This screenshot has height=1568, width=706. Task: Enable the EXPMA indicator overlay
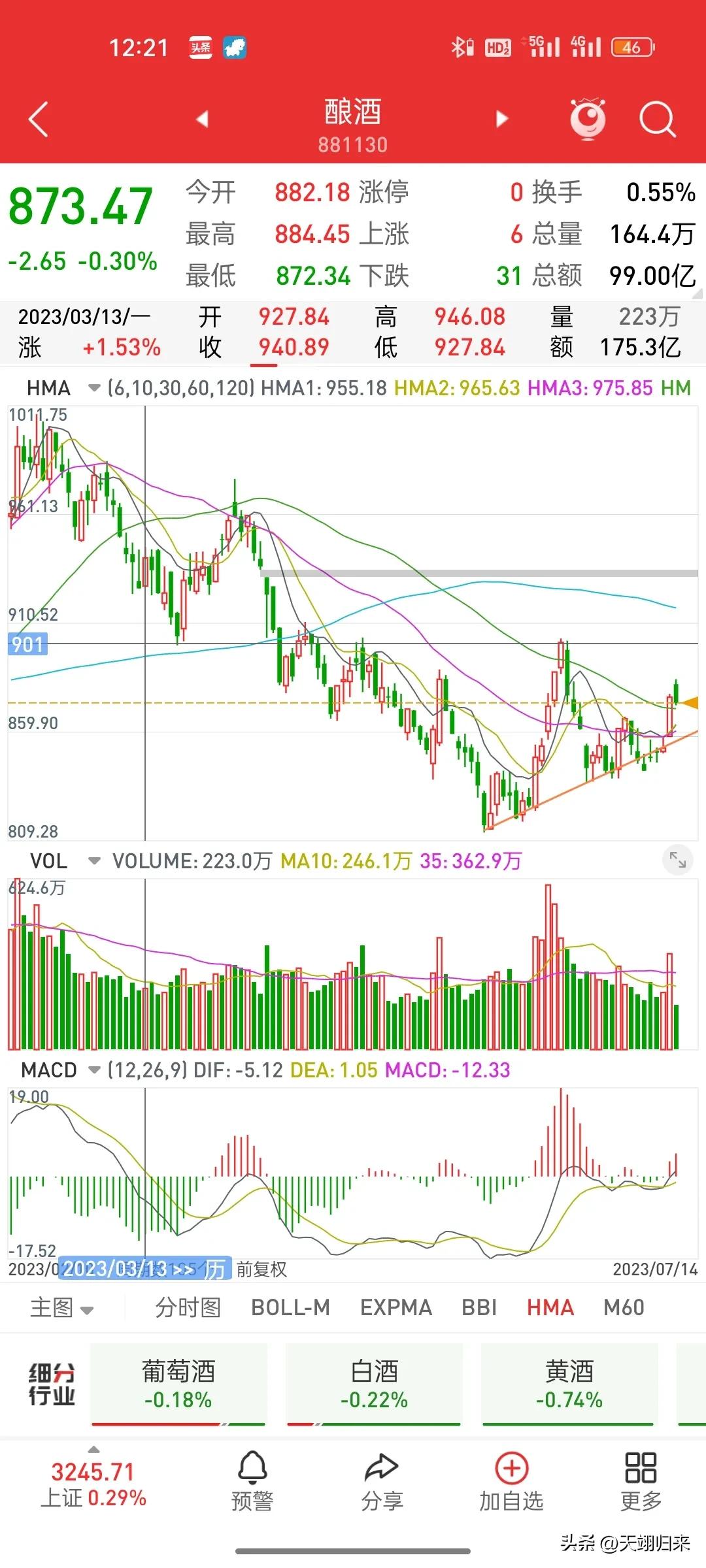(395, 1307)
